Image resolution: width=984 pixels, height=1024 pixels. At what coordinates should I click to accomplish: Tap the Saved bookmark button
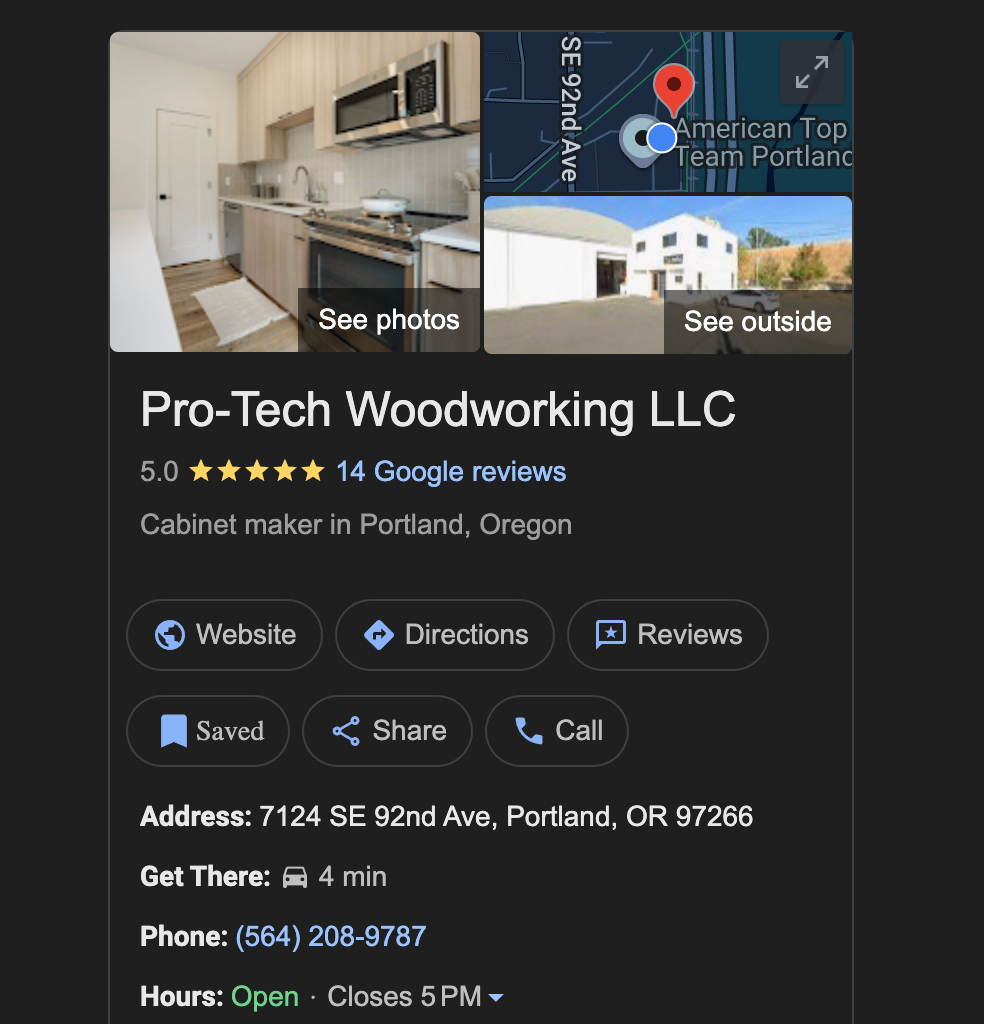click(x=208, y=731)
